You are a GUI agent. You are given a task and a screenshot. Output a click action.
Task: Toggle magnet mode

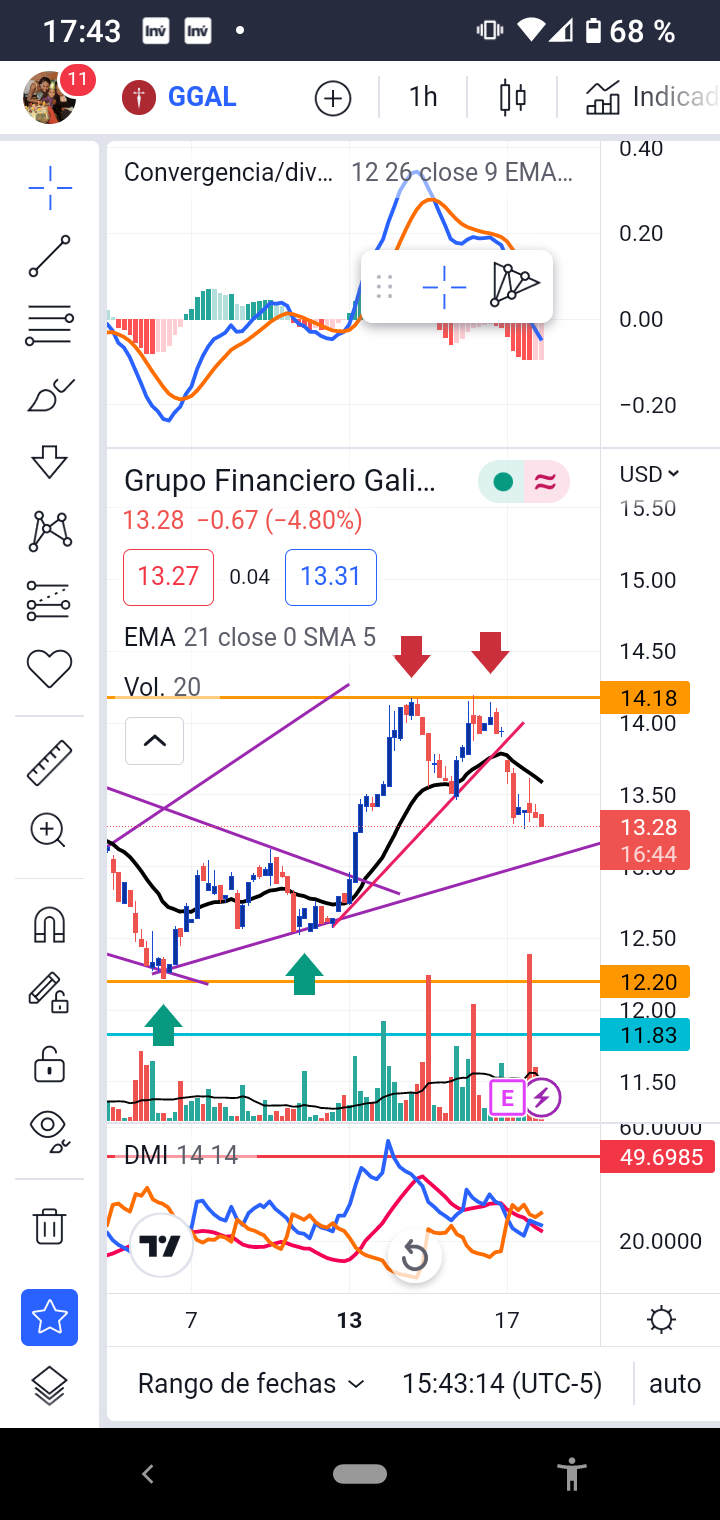pos(49,924)
